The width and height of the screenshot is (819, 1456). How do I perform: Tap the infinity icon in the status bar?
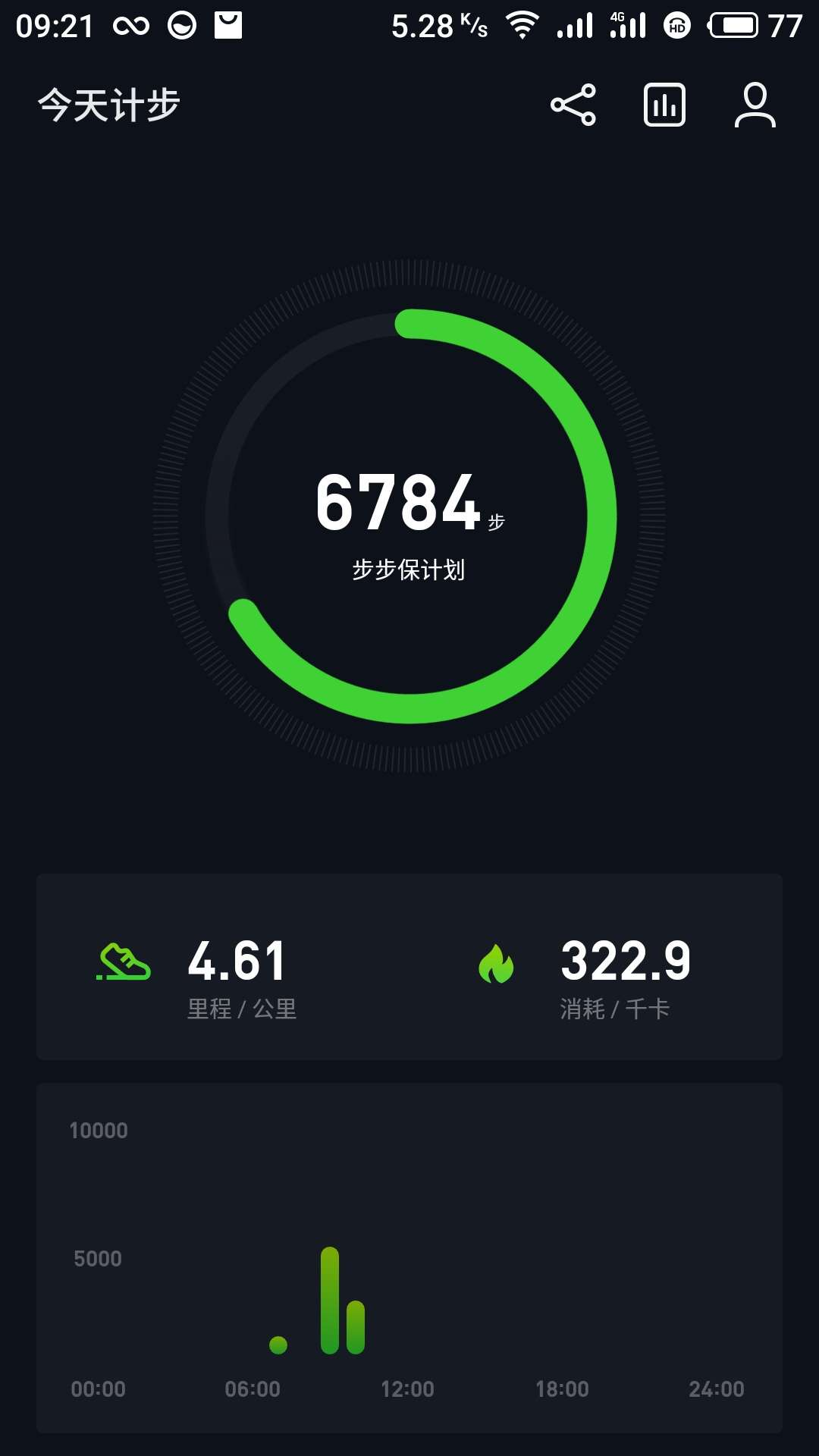pos(129,24)
